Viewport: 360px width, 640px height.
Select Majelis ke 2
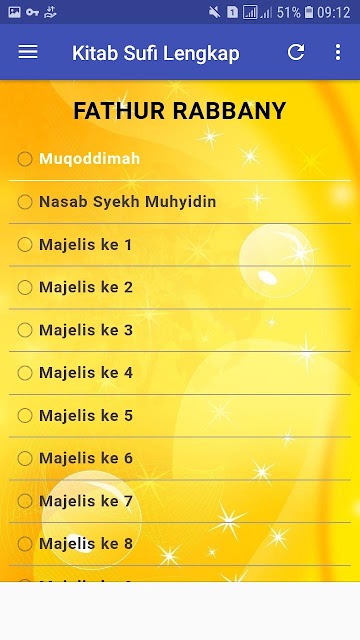[180, 287]
